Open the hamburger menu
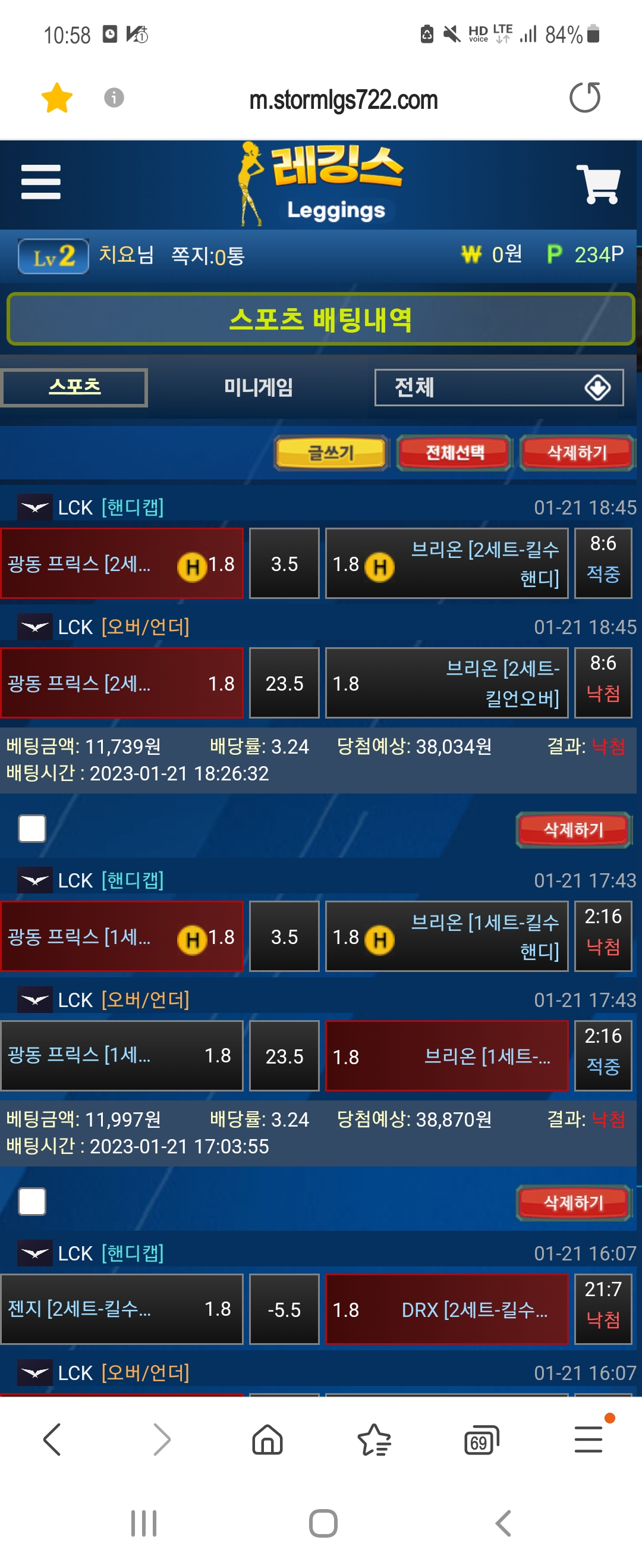 (41, 181)
